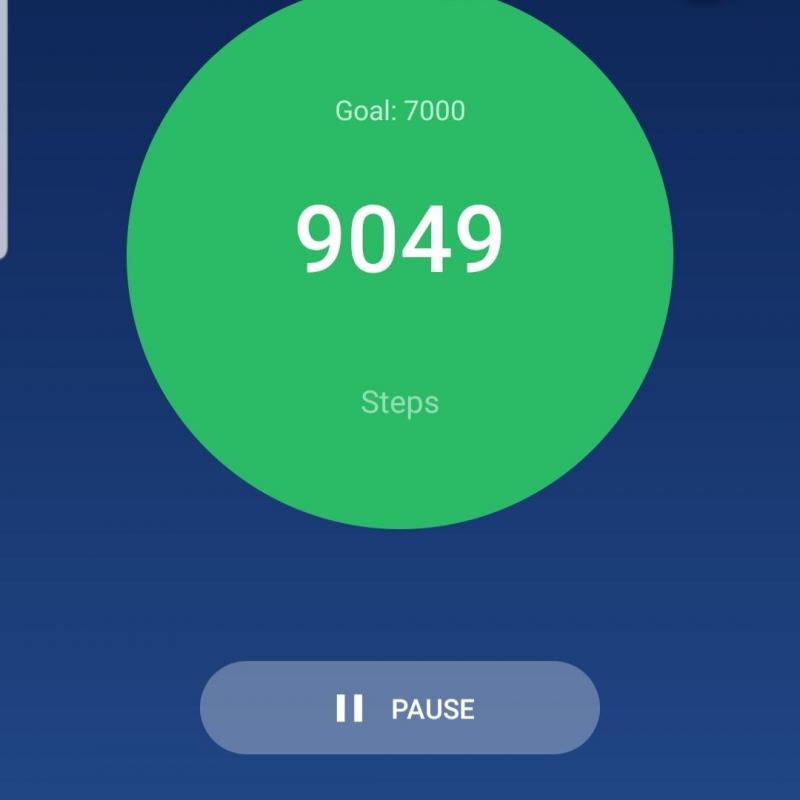Pause the step counter
Screen dimensions: 800x800
[400, 708]
